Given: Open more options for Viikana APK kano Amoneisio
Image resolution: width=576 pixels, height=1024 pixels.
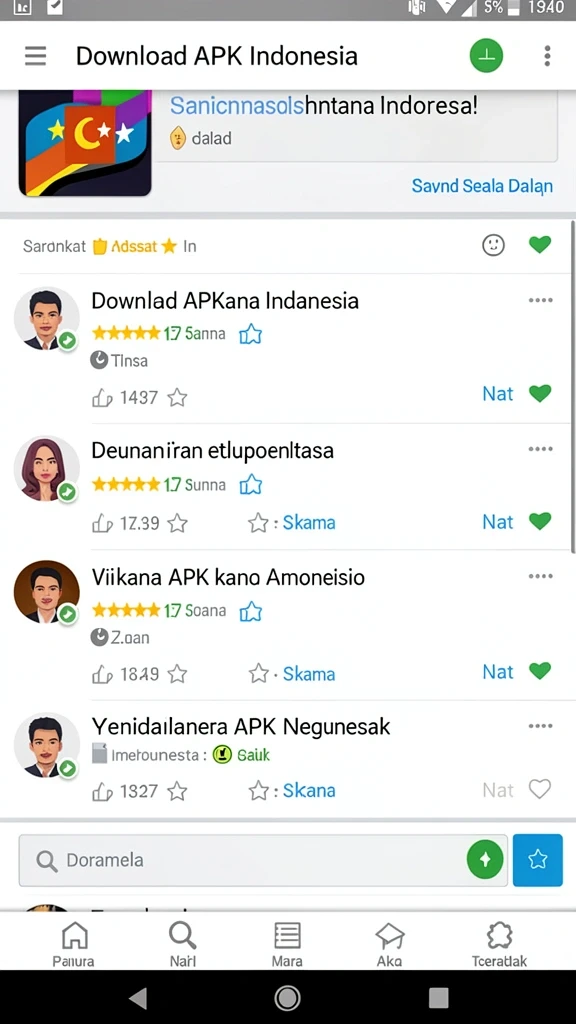Looking at the screenshot, I should tap(540, 576).
